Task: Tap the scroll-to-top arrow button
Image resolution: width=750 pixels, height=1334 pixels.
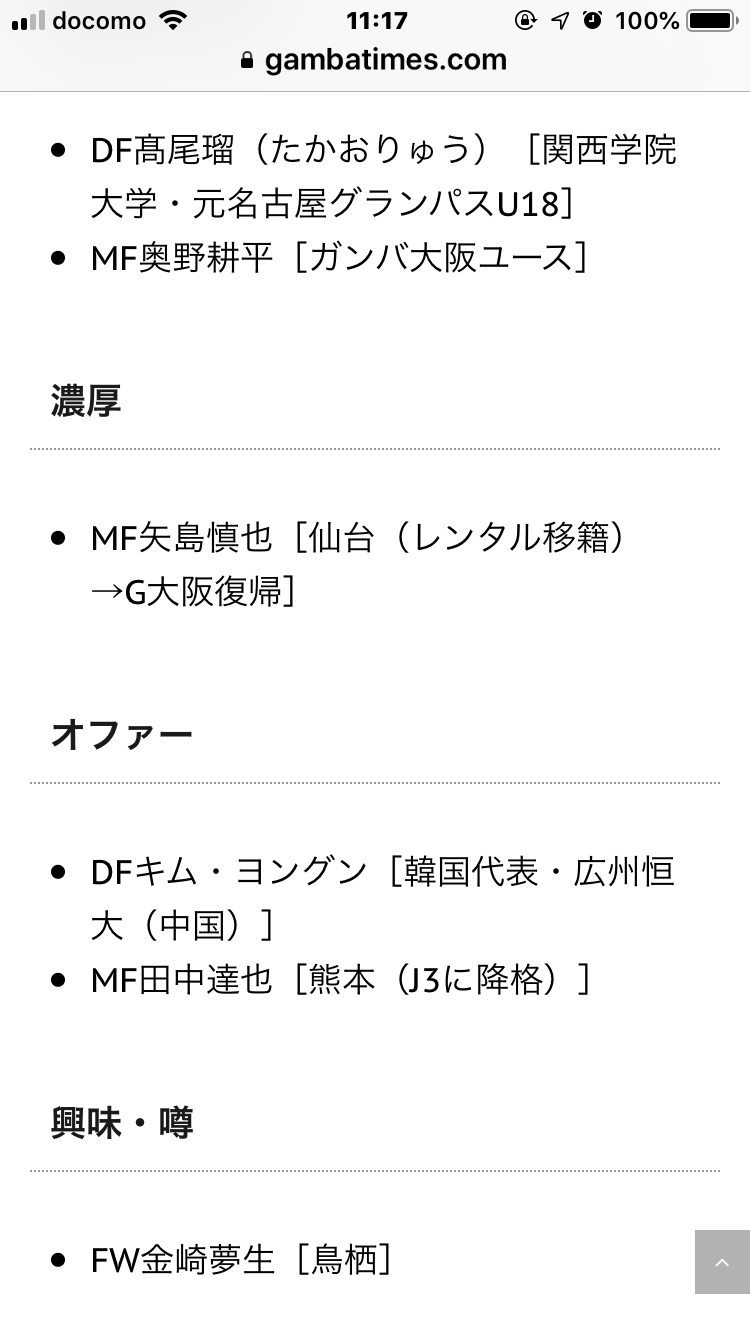Action: click(x=721, y=1262)
